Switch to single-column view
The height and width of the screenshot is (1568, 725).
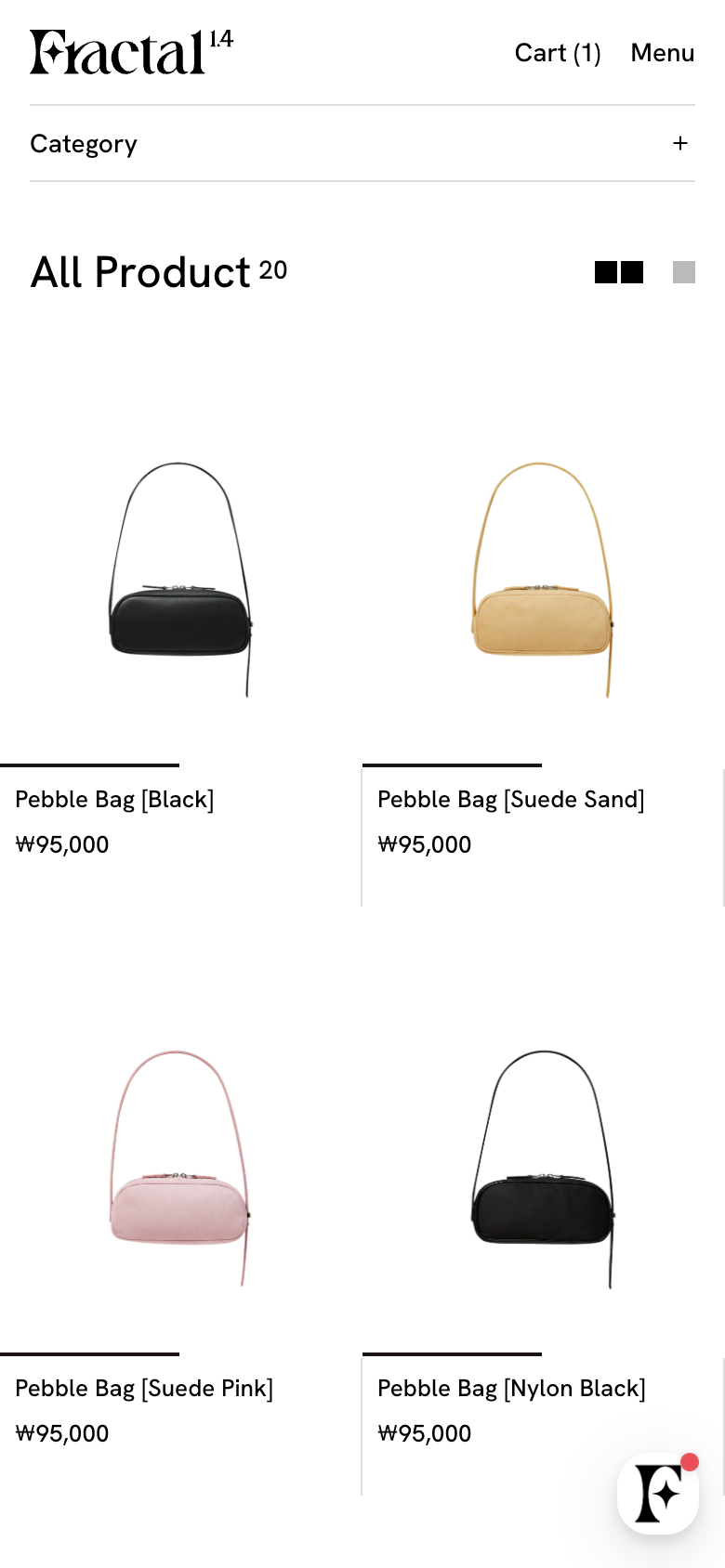pos(684,272)
